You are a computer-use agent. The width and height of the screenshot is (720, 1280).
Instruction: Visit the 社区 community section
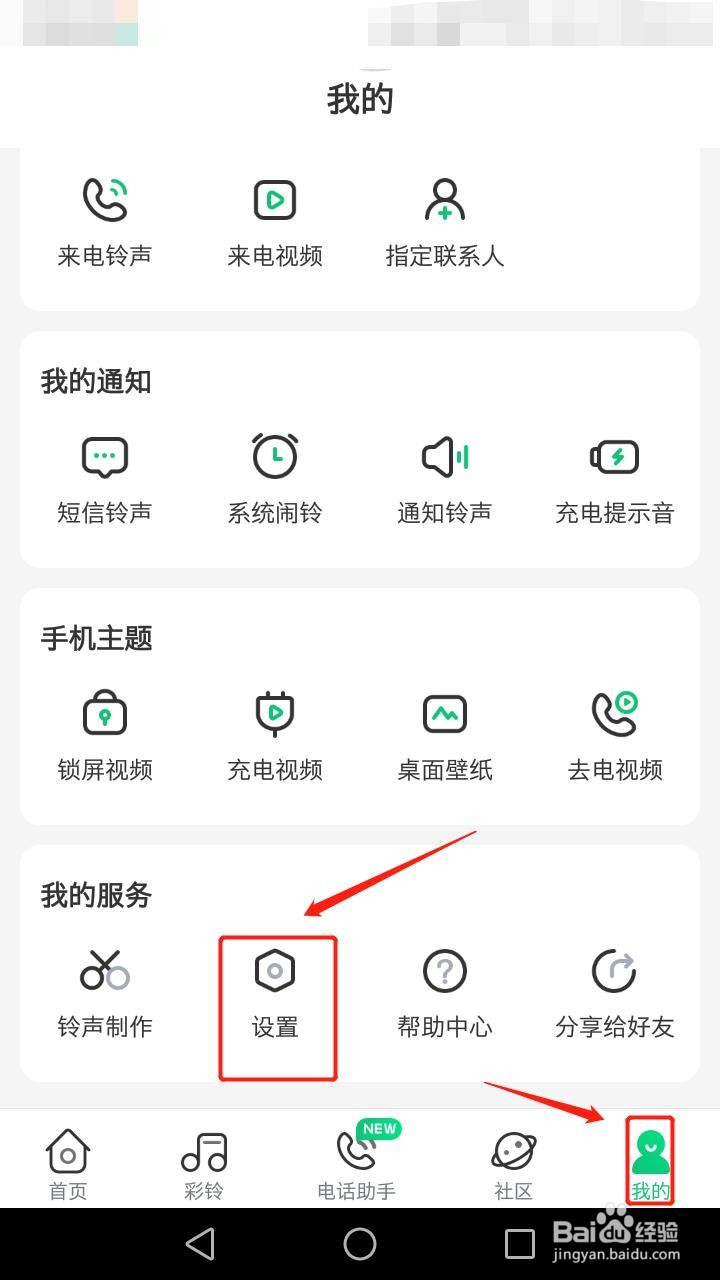513,1160
